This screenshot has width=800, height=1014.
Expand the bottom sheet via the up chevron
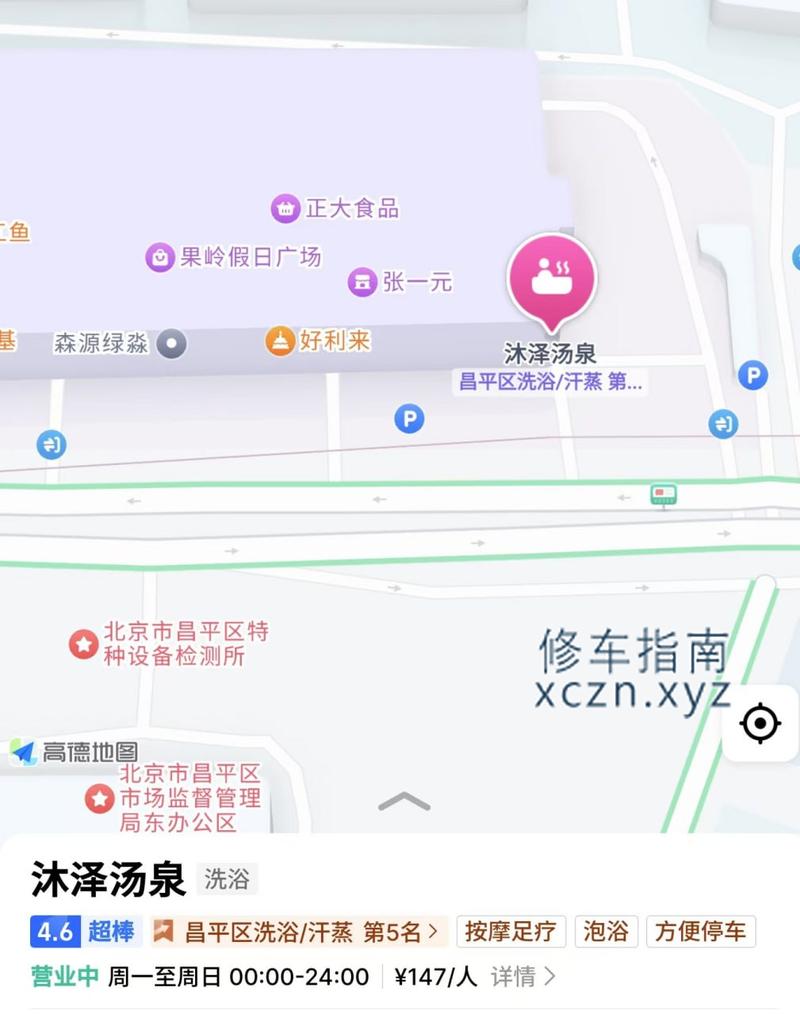pyautogui.click(x=403, y=801)
